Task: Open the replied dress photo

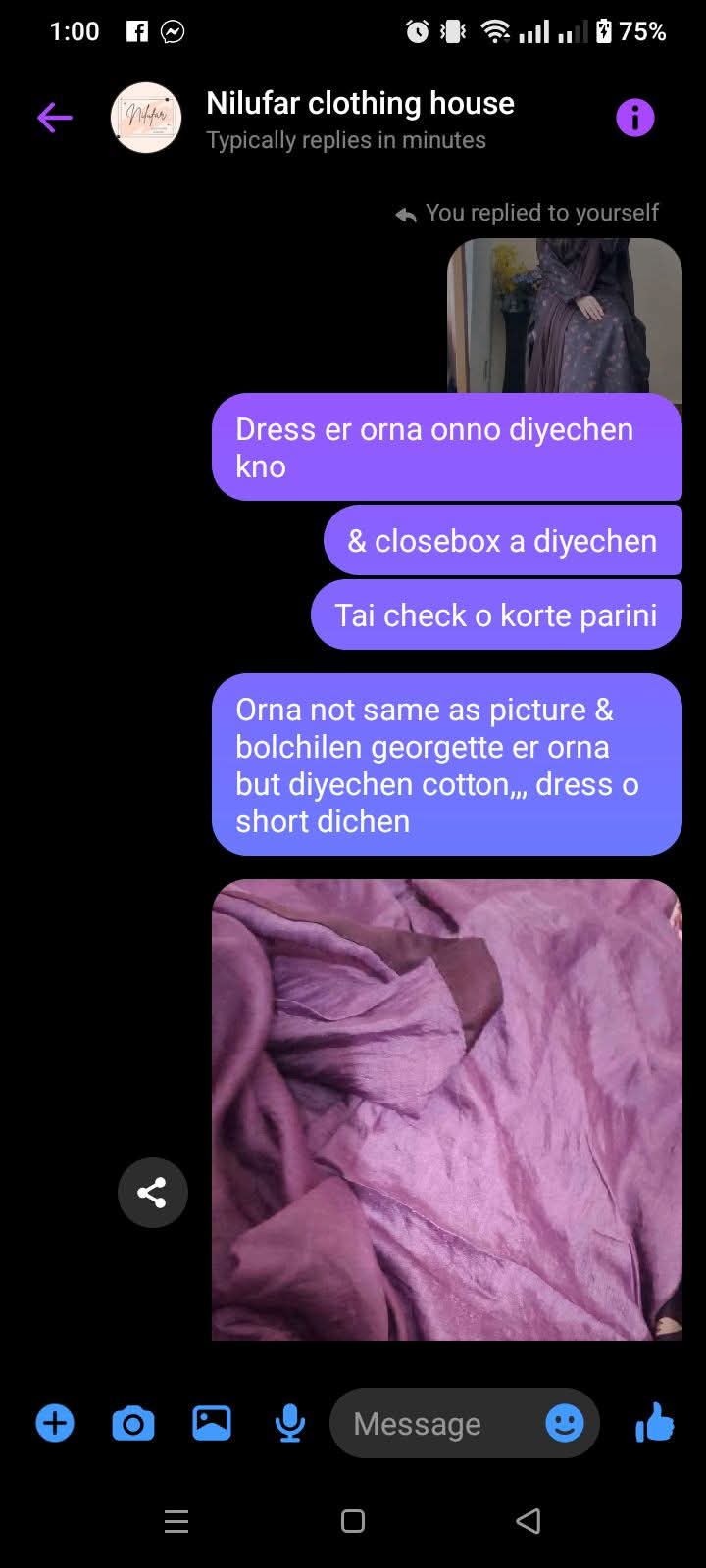Action: coord(564,315)
